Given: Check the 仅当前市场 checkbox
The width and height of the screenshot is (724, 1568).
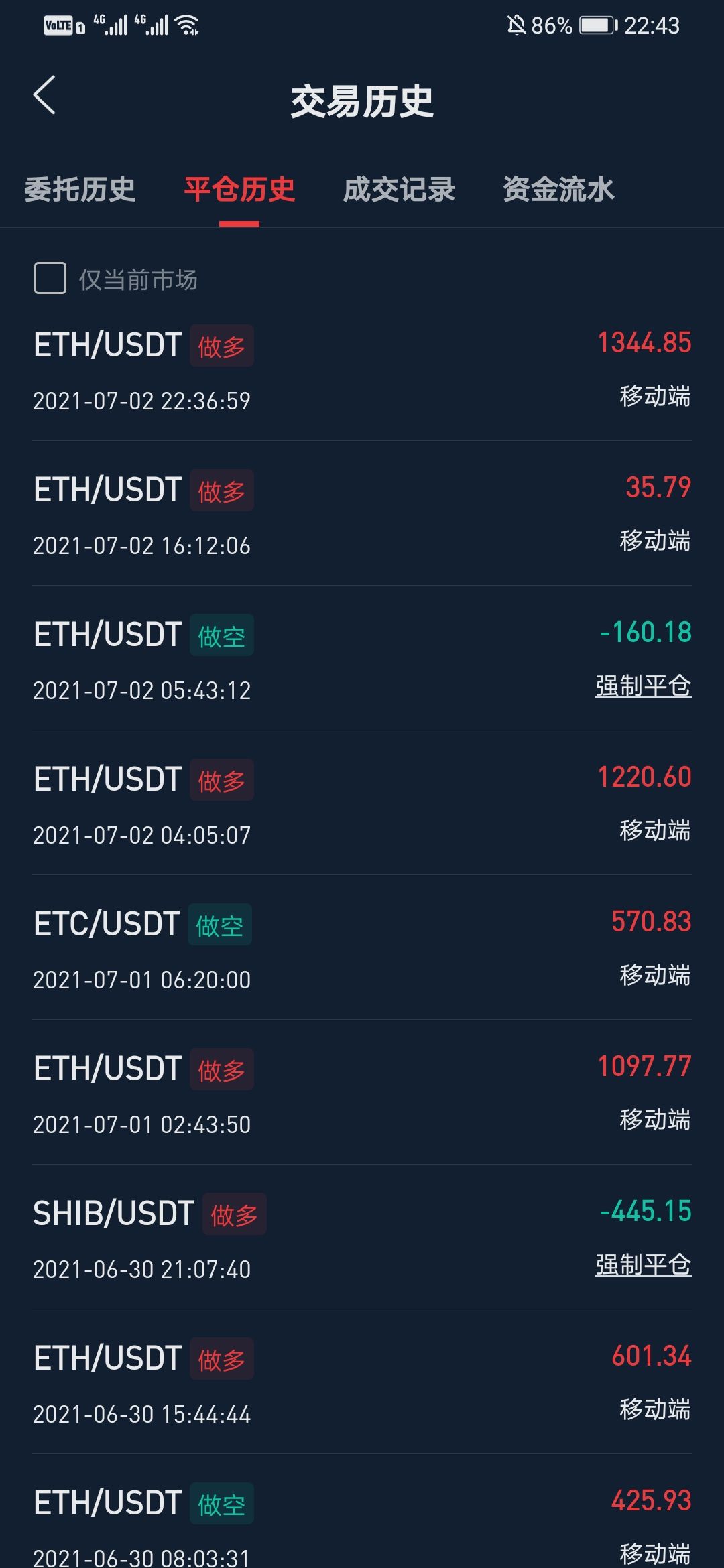Looking at the screenshot, I should (x=50, y=278).
